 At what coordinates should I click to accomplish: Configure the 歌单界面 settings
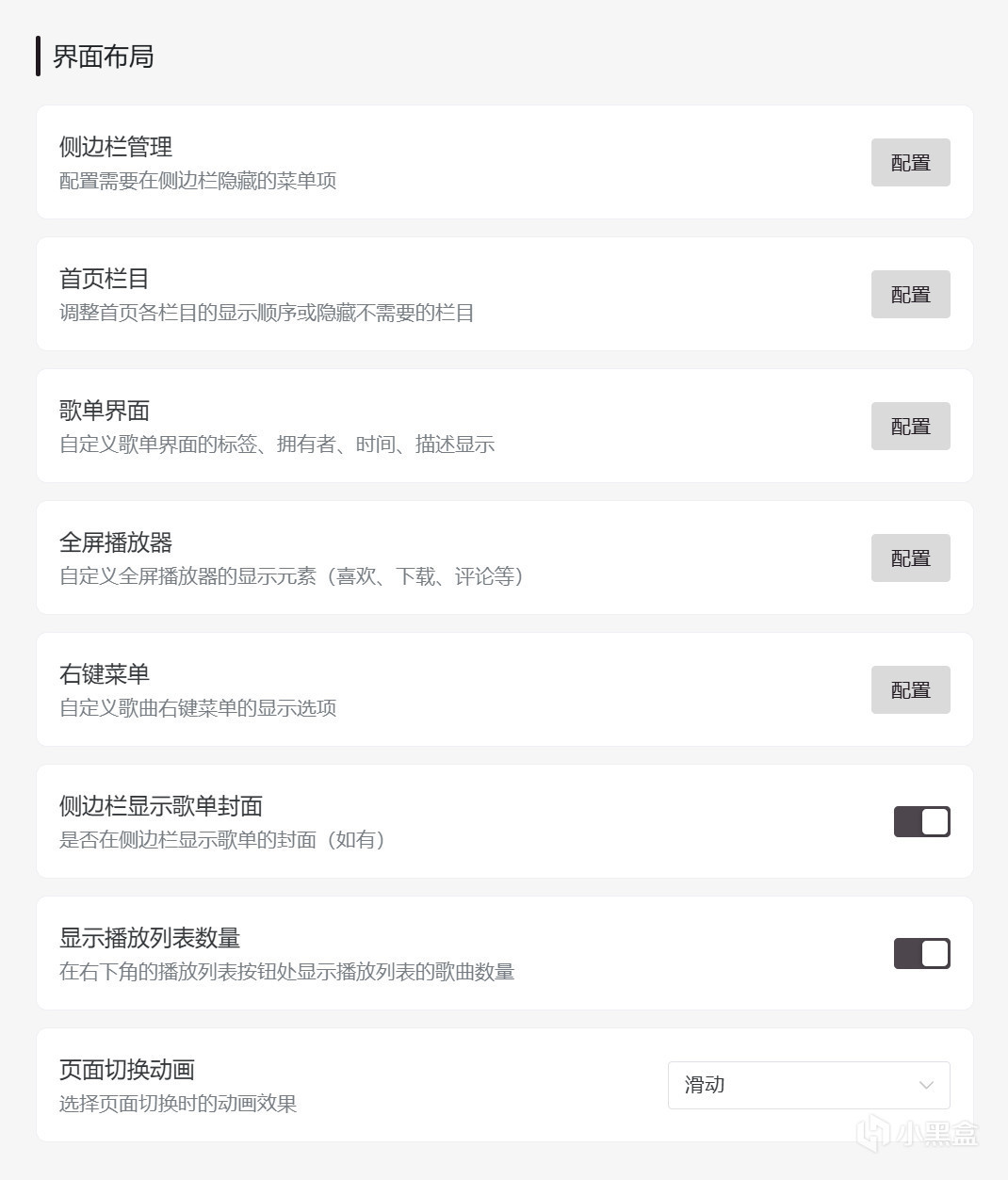tap(910, 427)
